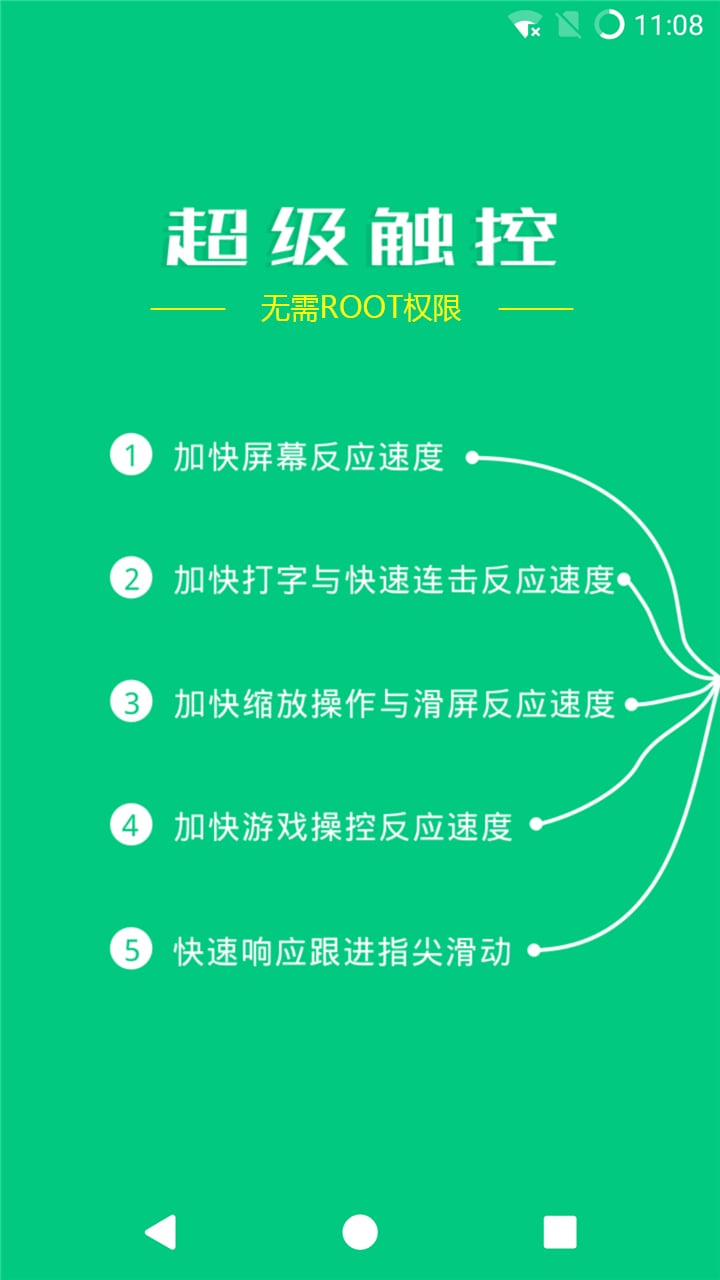720x1280 pixels.
Task: Go to the home screen
Action: pyautogui.click(x=360, y=1232)
